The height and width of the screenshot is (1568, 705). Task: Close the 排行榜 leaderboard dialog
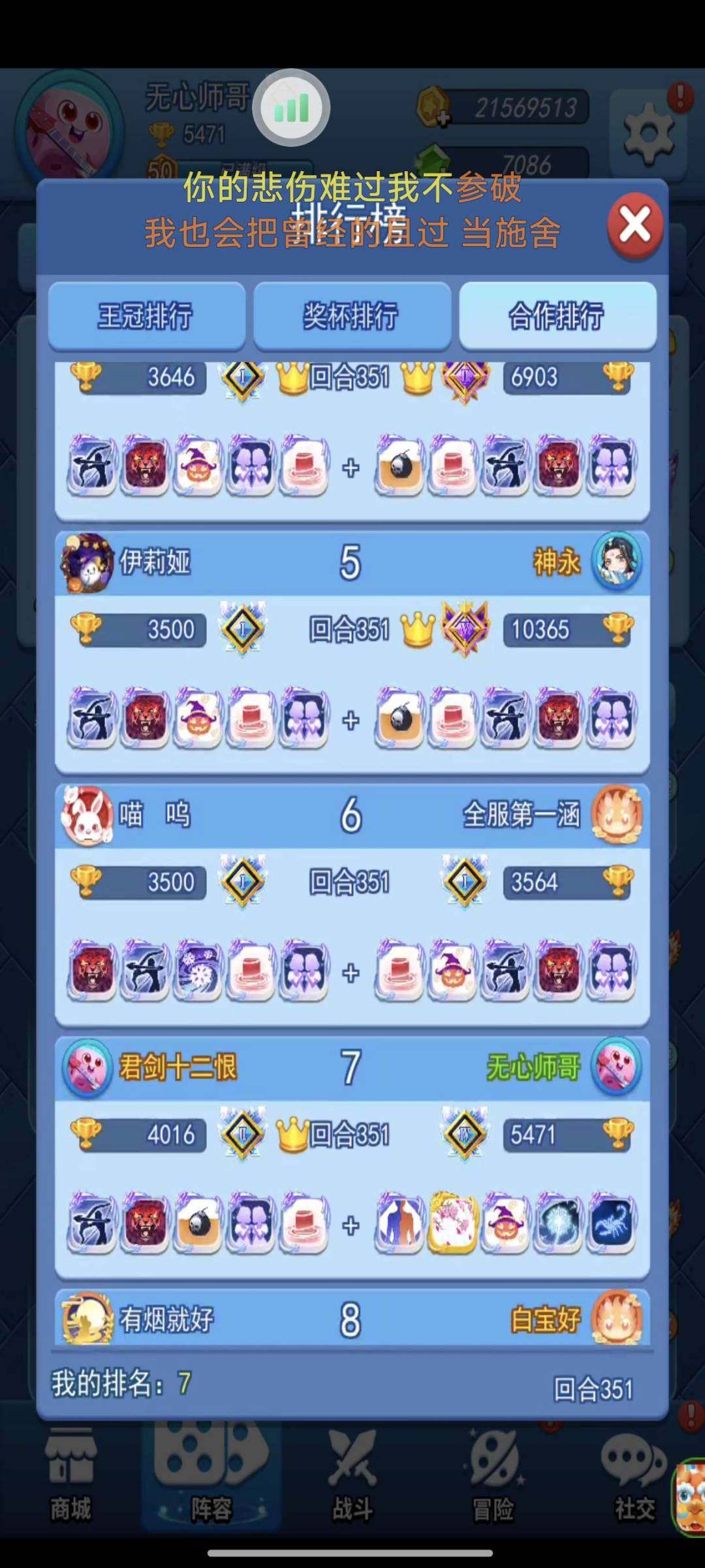[634, 226]
